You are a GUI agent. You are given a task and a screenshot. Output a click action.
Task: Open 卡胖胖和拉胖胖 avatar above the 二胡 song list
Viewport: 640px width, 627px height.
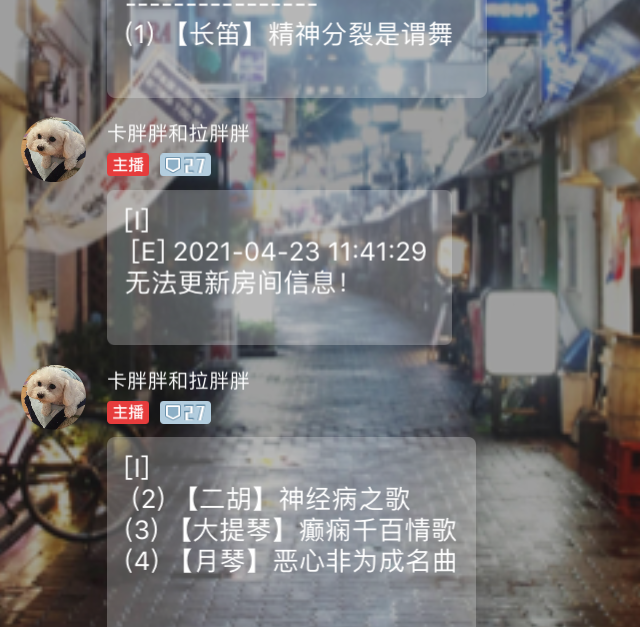pyautogui.click(x=54, y=397)
